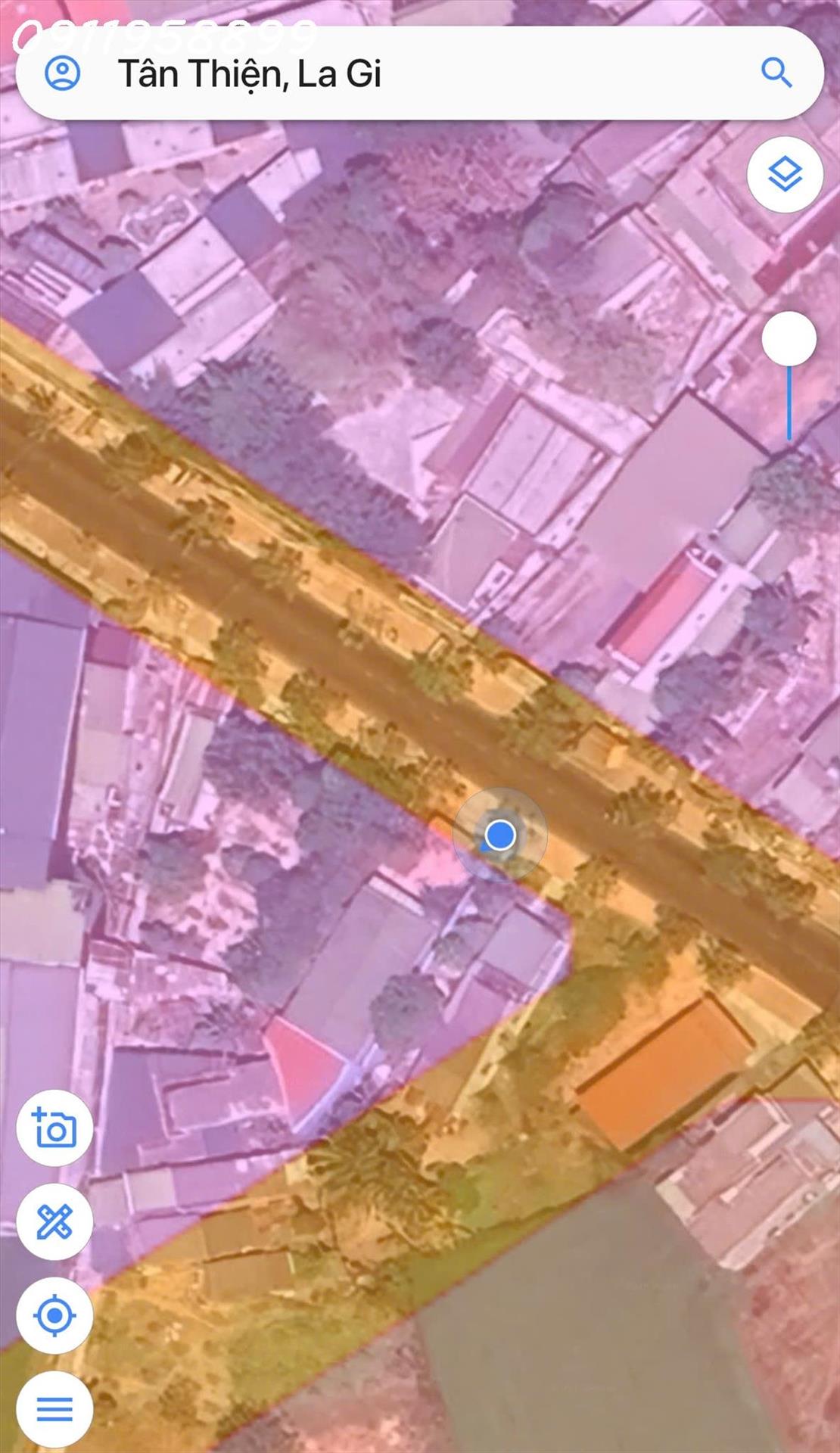The height and width of the screenshot is (1453, 840).
Task: Open the map layers button
Action: pos(785,174)
